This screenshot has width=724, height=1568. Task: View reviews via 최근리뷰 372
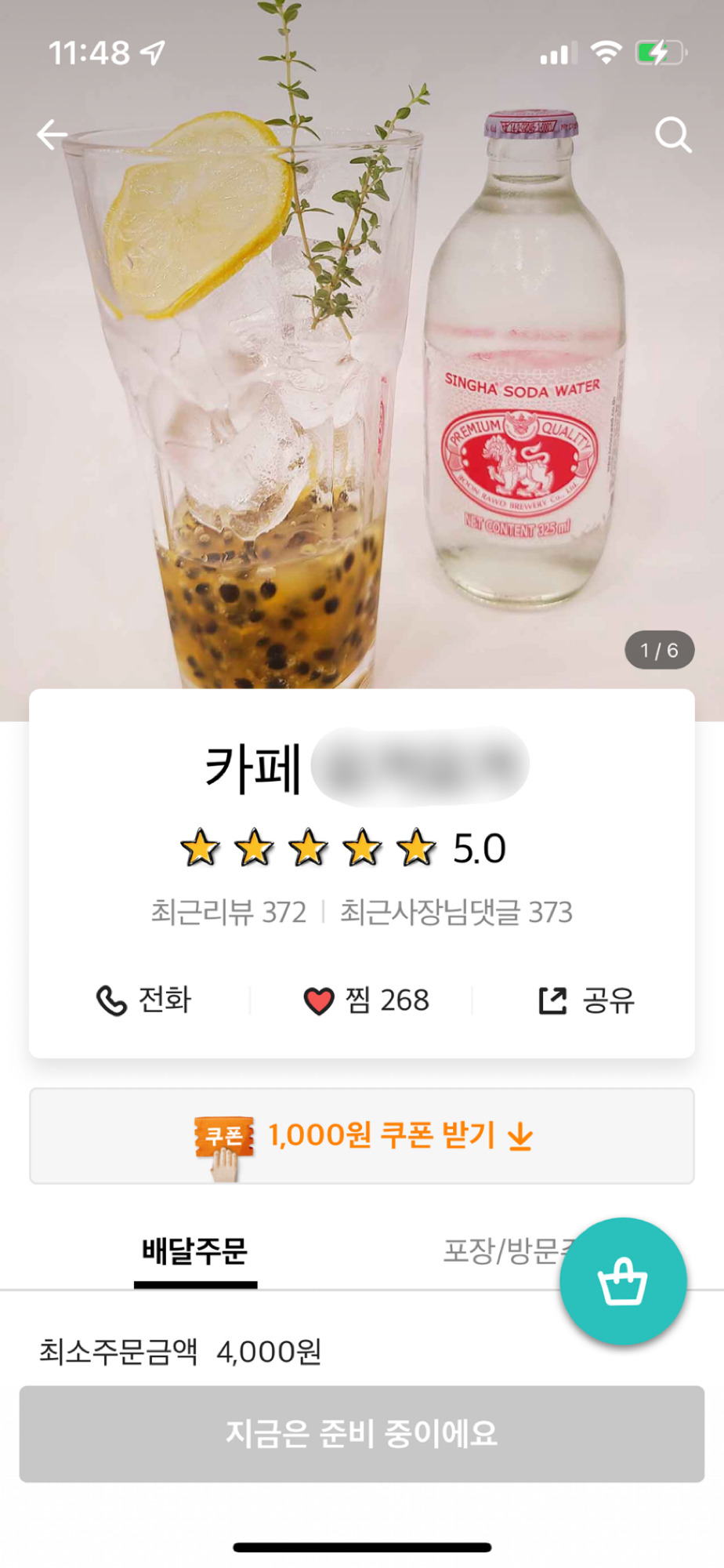tap(229, 913)
